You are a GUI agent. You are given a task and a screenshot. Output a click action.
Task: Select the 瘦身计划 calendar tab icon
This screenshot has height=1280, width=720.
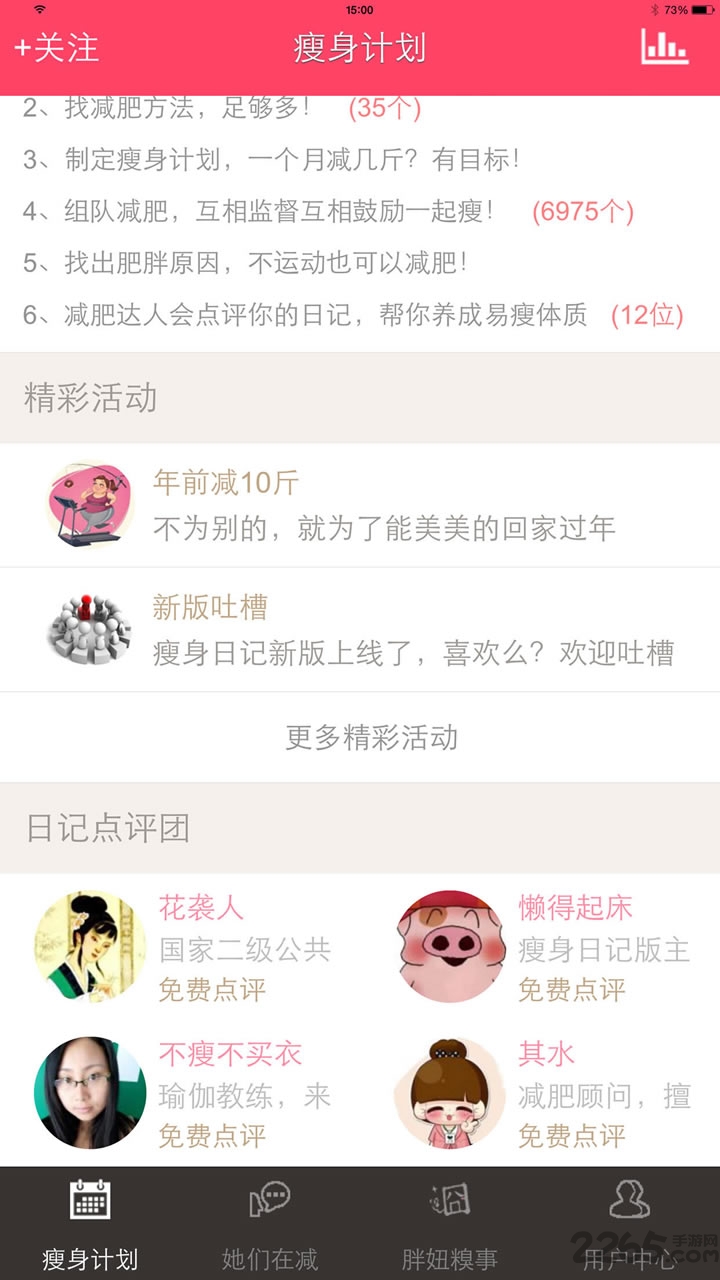[89, 1202]
